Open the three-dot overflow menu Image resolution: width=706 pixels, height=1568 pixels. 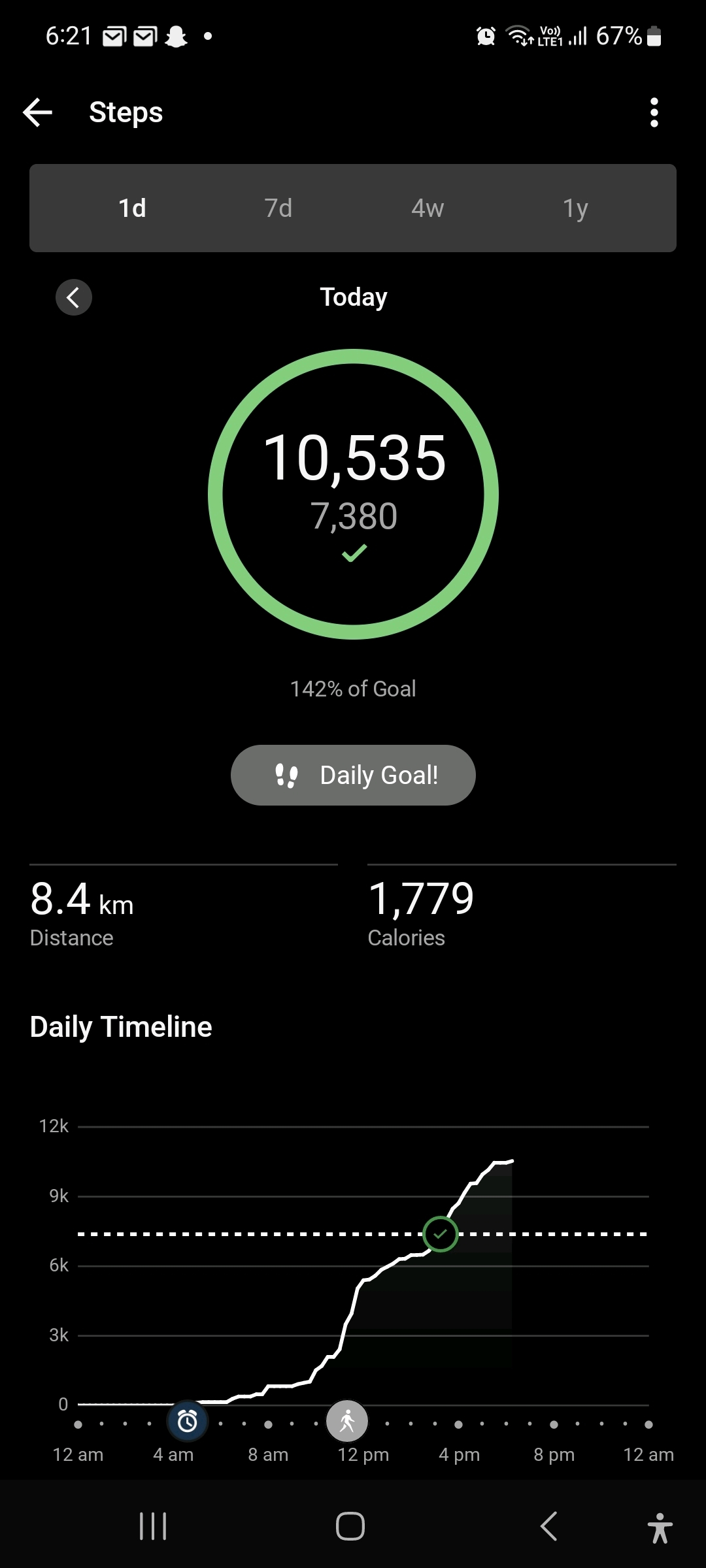[x=654, y=112]
